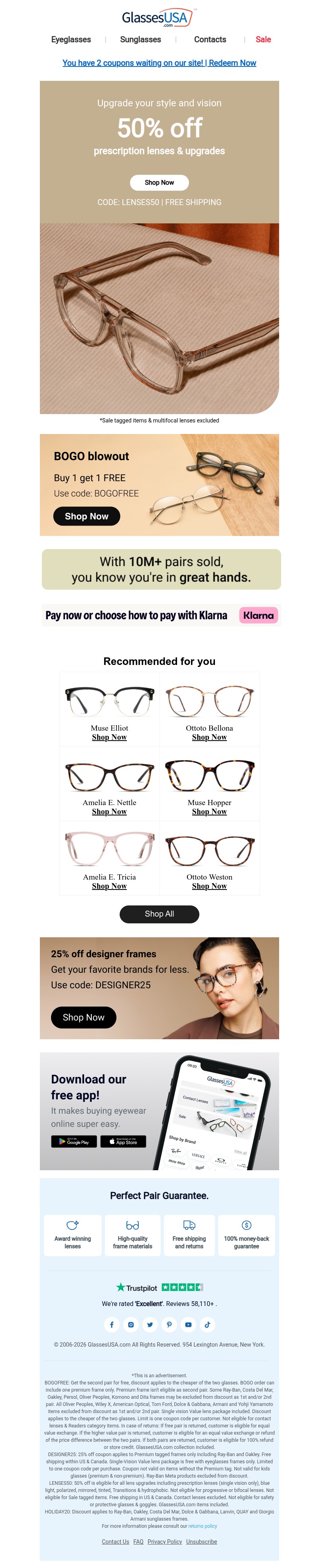Get the app on Google Play
Image resolution: width=319 pixels, height=1568 pixels.
(x=74, y=1142)
